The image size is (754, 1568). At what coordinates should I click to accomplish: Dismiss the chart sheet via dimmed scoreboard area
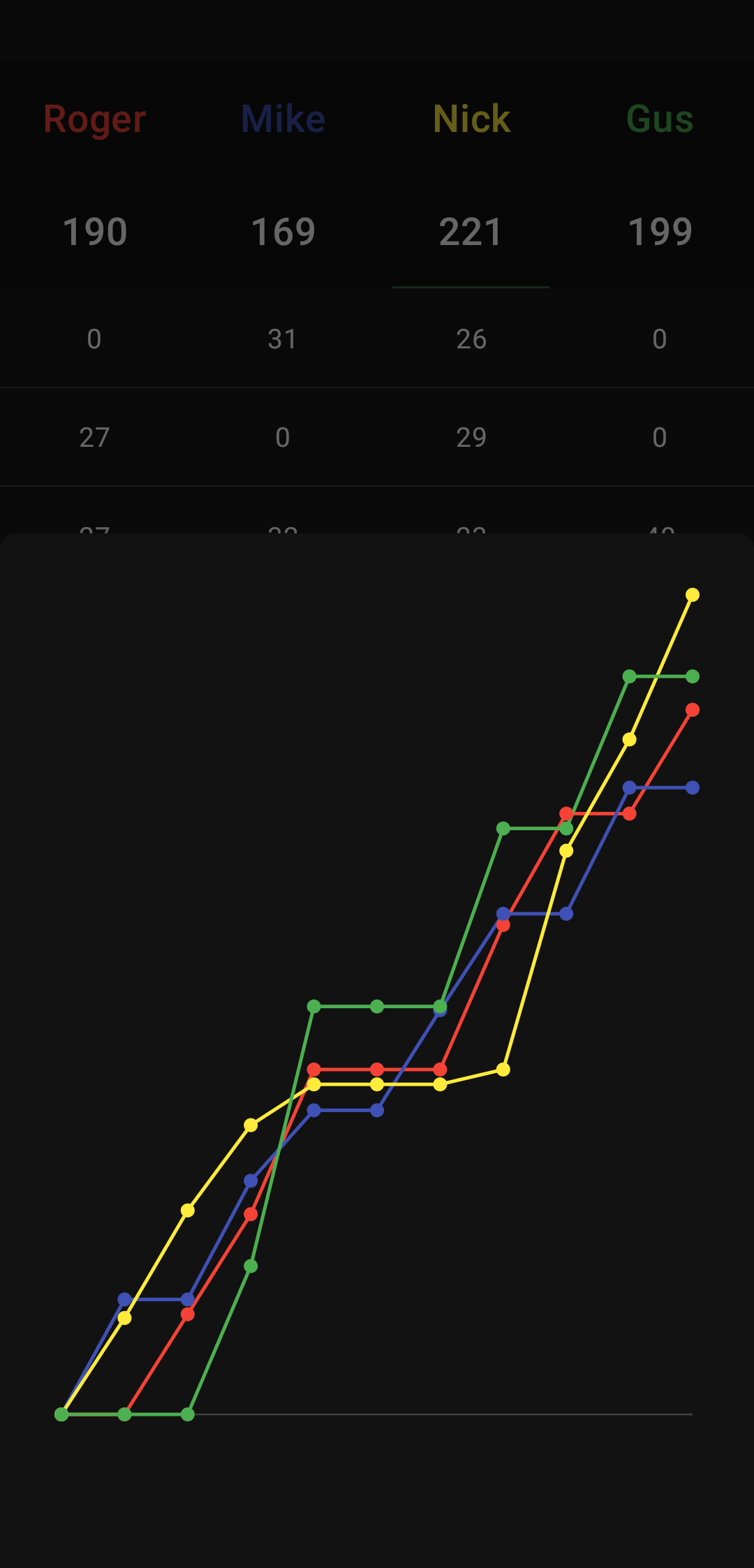377,267
